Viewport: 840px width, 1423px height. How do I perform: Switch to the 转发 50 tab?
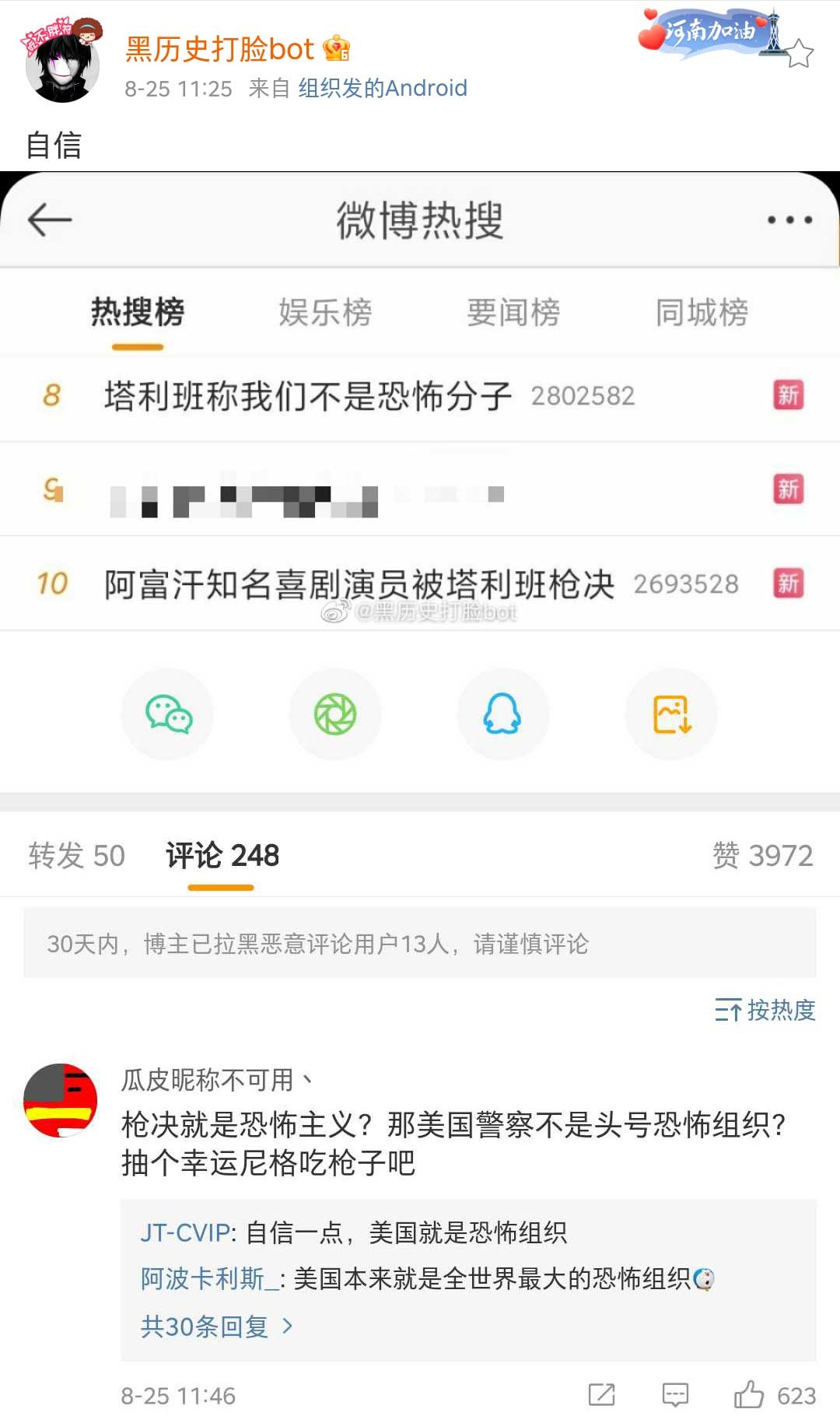[x=76, y=855]
